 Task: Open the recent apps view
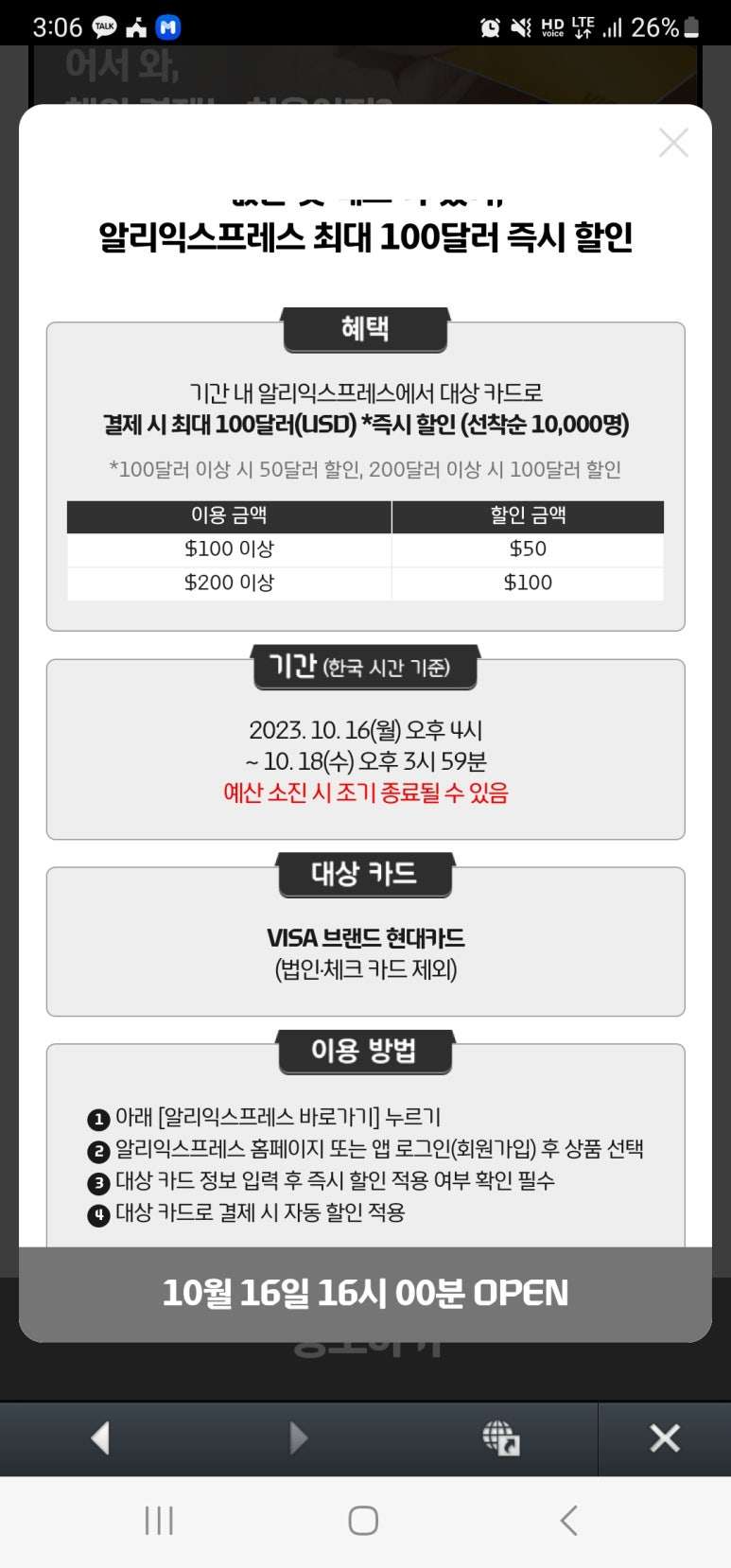tap(159, 1521)
